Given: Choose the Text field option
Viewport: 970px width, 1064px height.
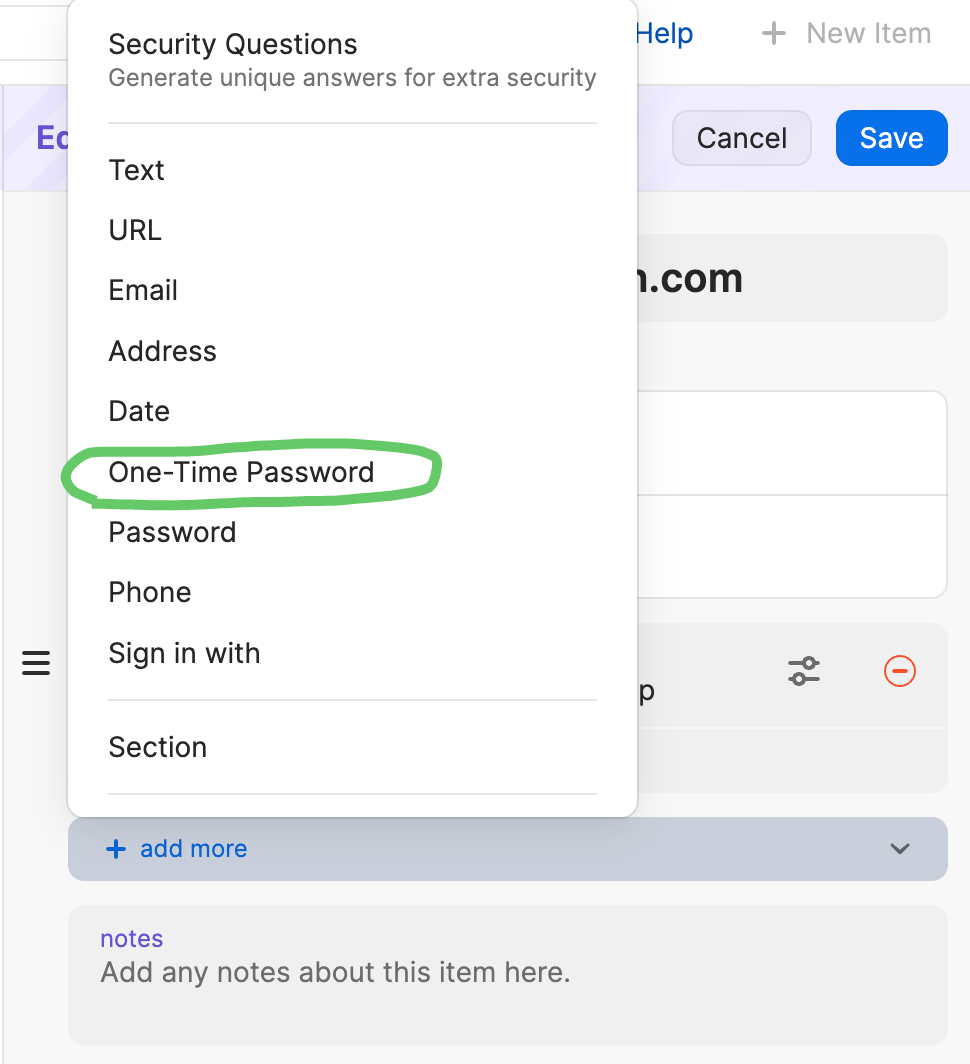Looking at the screenshot, I should click(137, 170).
